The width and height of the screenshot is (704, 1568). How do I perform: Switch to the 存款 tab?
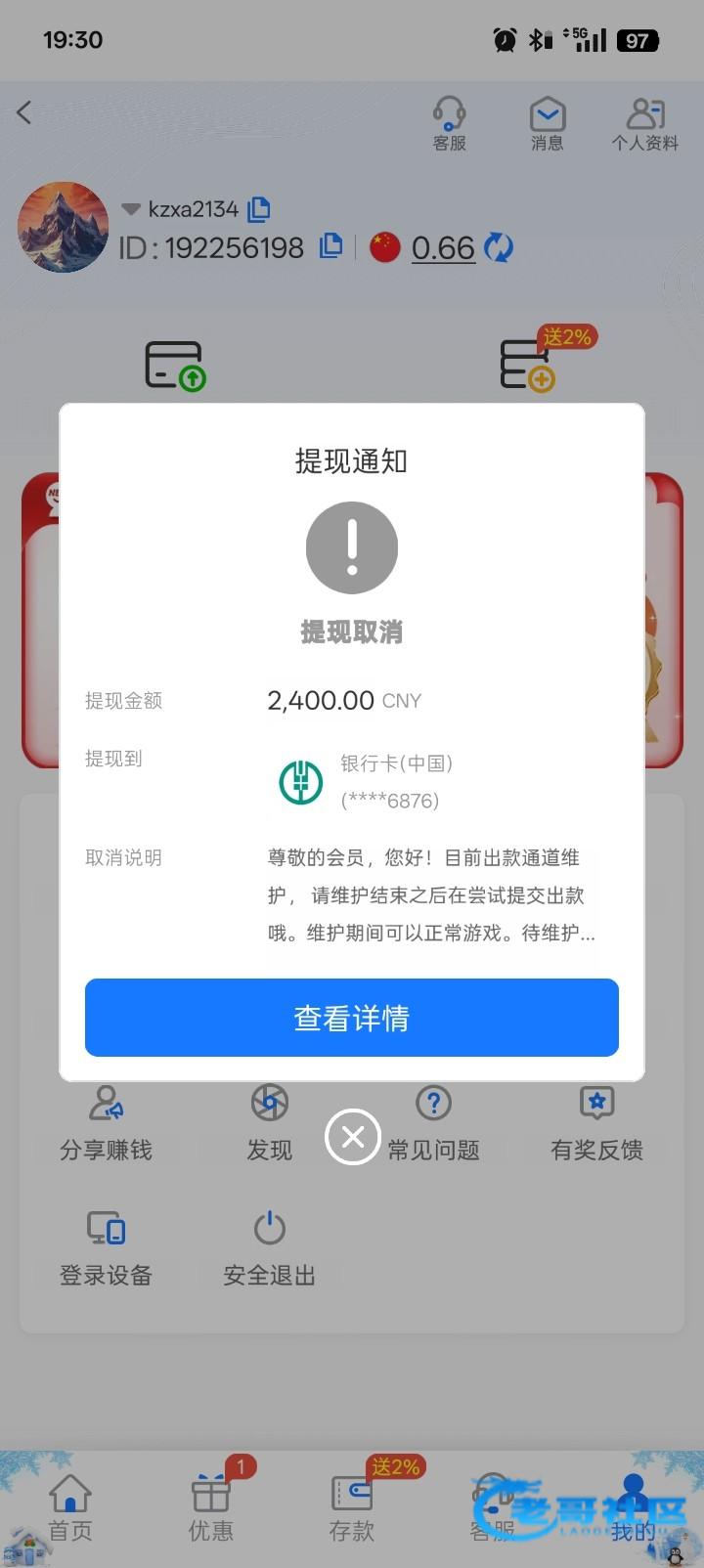[352, 1507]
